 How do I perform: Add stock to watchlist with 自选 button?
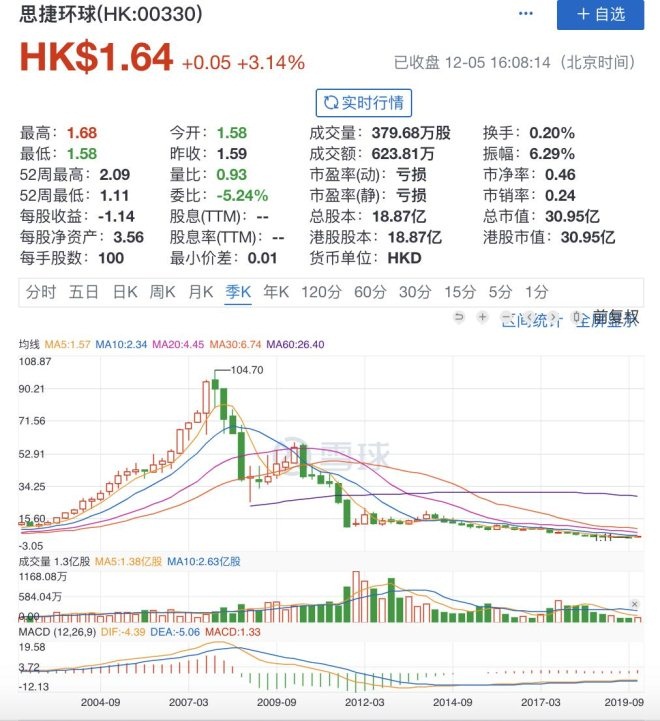pyautogui.click(x=602, y=14)
